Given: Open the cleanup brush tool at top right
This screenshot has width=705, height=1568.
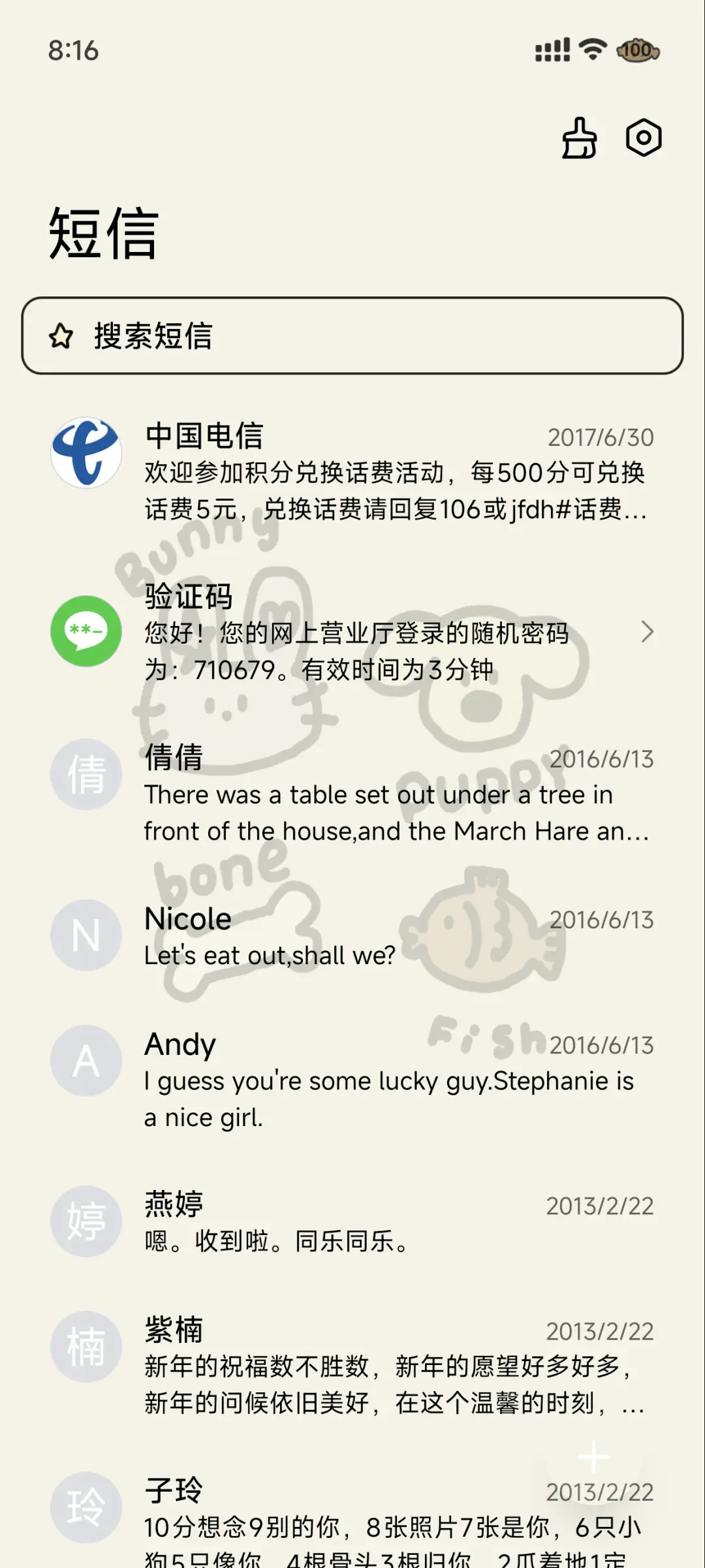Looking at the screenshot, I should (580, 137).
